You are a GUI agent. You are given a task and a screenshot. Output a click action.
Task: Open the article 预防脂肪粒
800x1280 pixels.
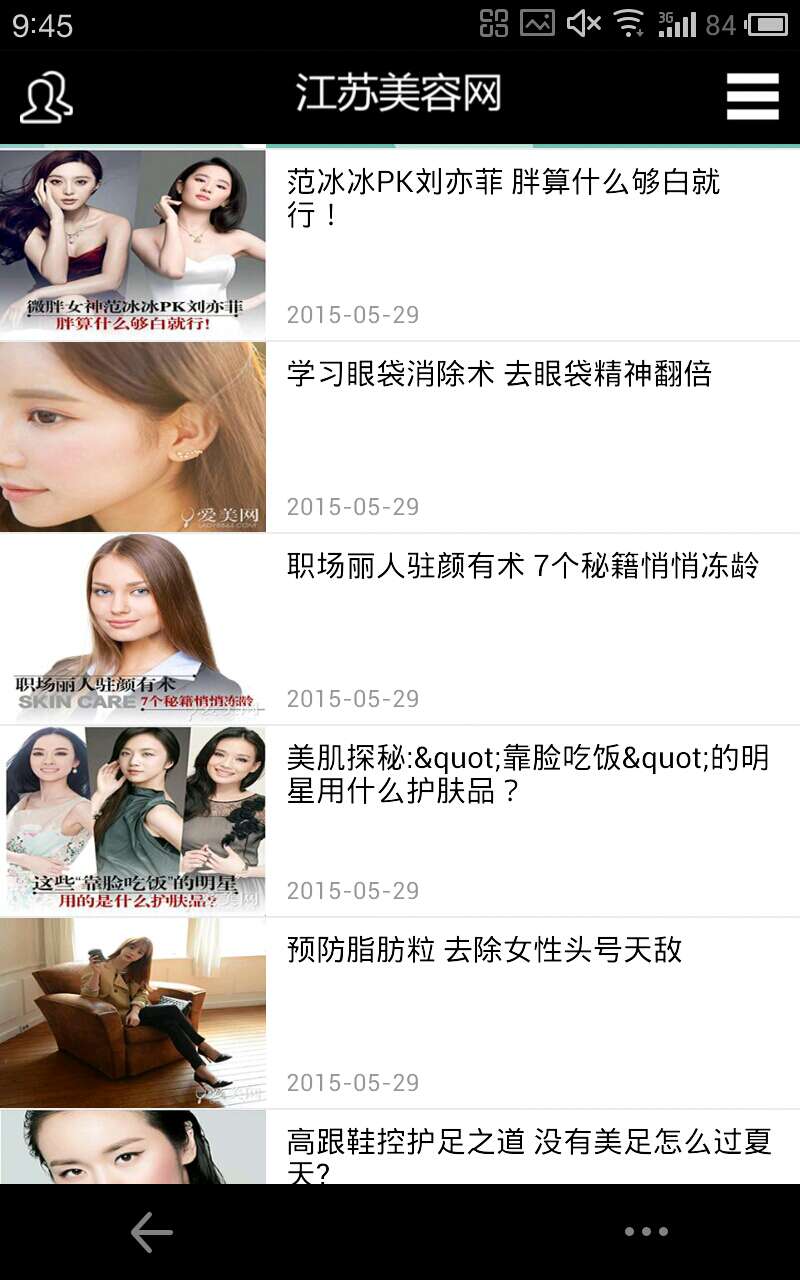tap(400, 1013)
